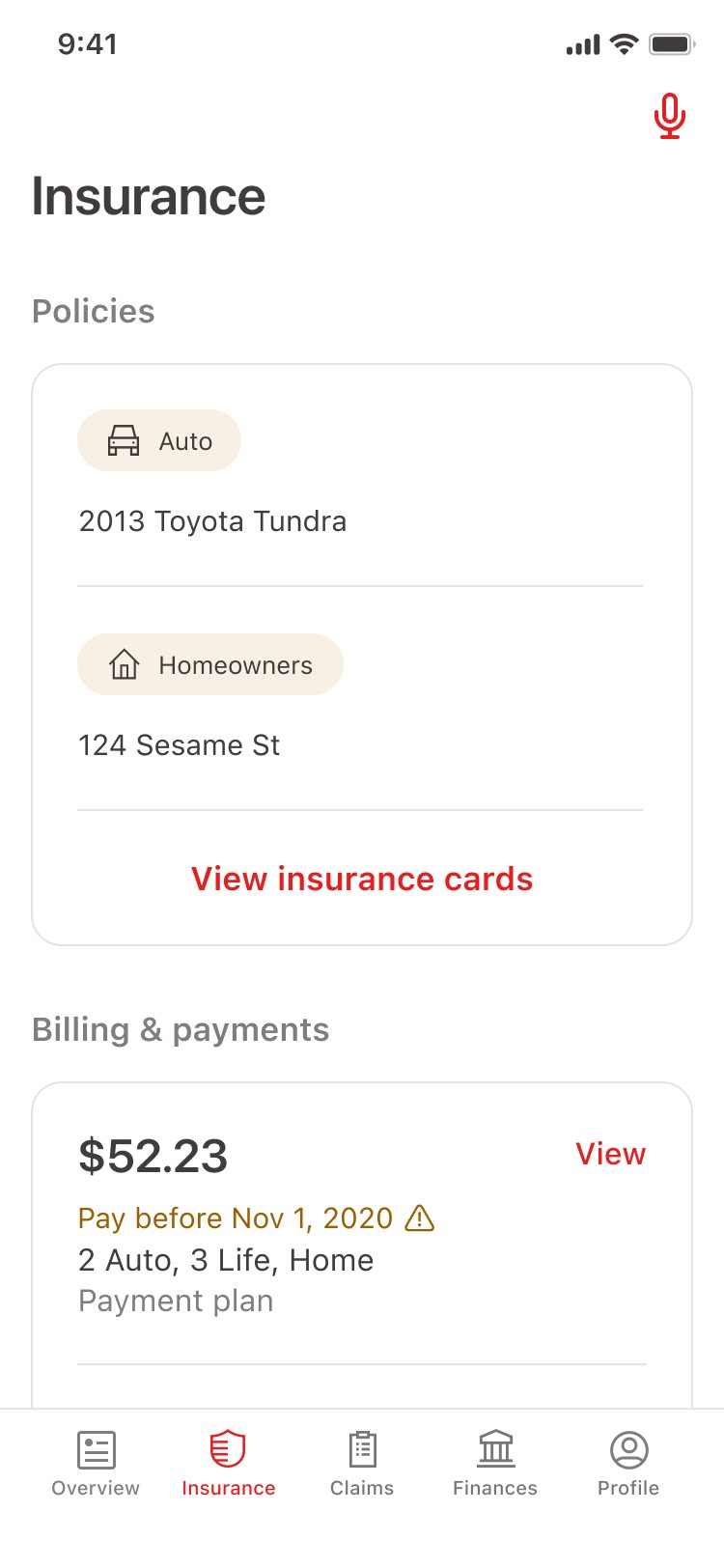Go to the Claims tab
The image size is (724, 1568).
coord(362,1463)
